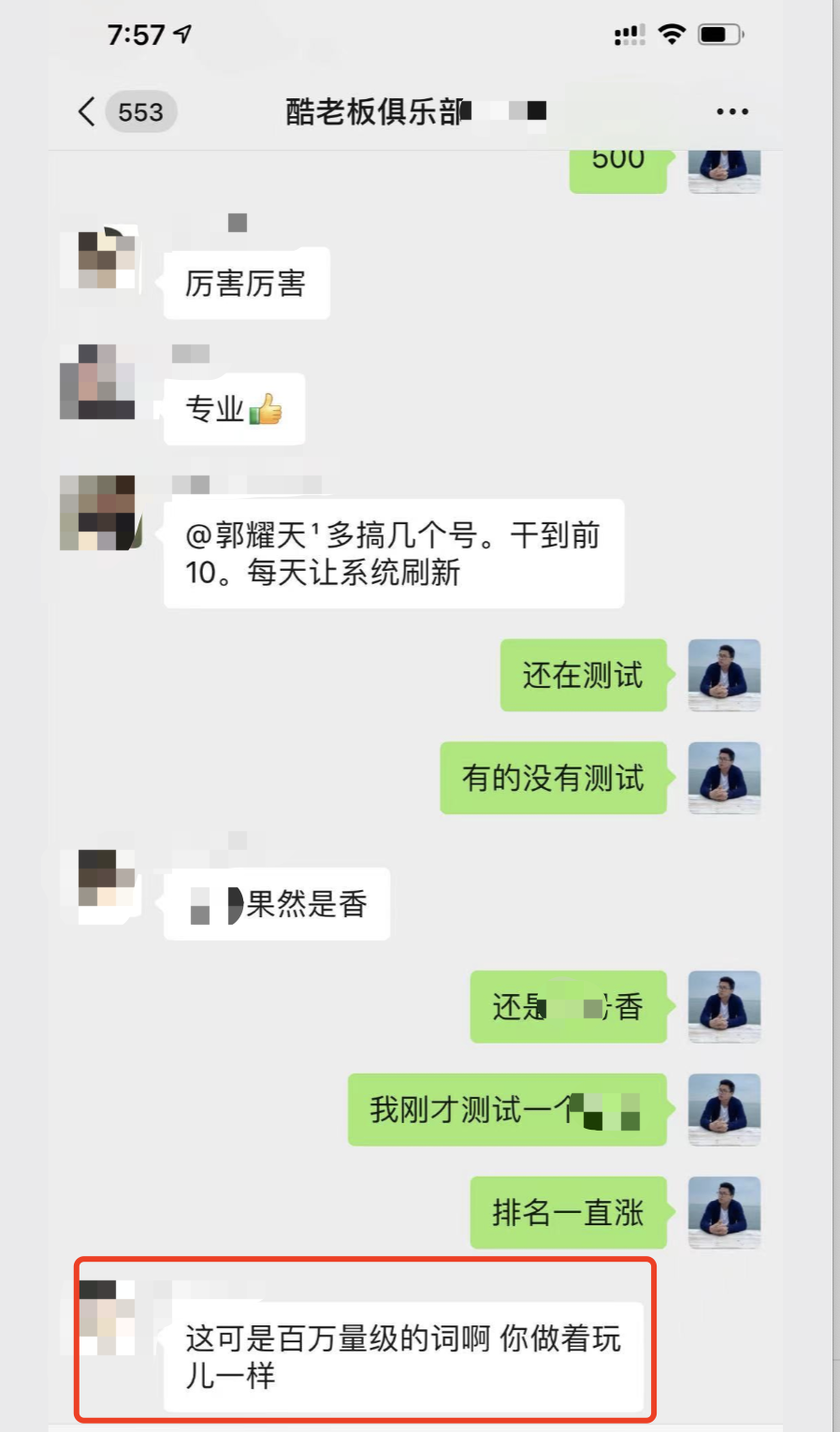This screenshot has width=840, height=1432.
Task: Tap avatar beside 我刚才测试一个 message
Action: point(724,1109)
